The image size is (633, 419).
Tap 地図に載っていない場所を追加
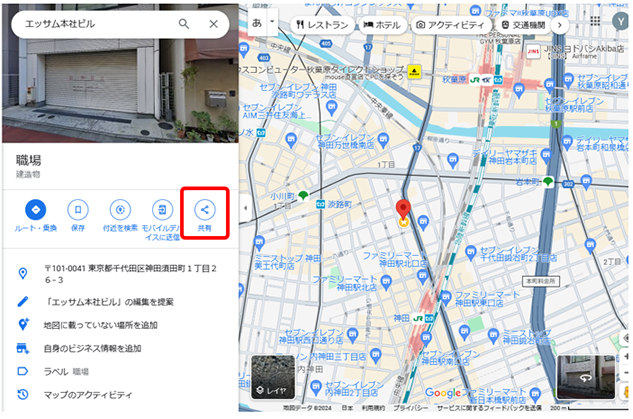point(100,324)
